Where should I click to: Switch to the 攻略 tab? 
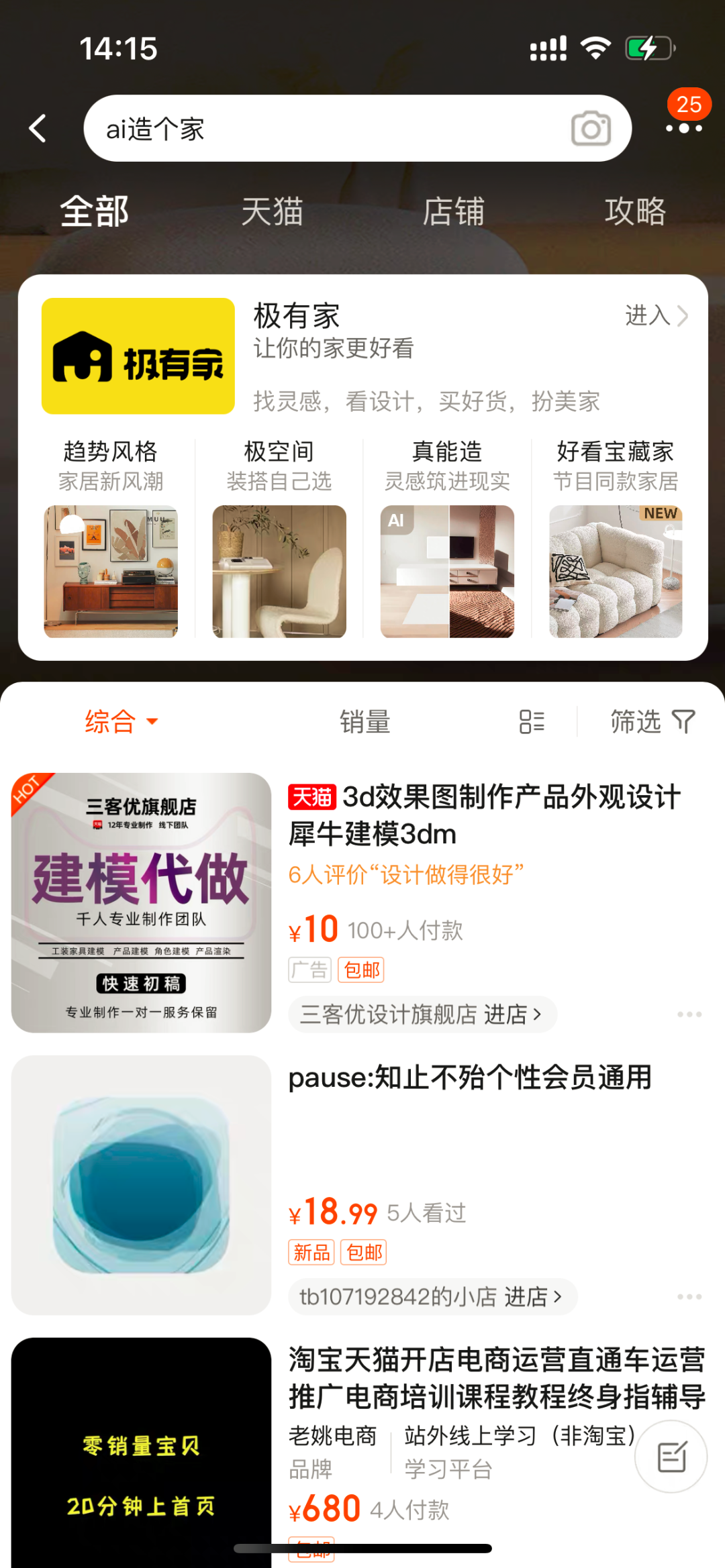(x=634, y=211)
